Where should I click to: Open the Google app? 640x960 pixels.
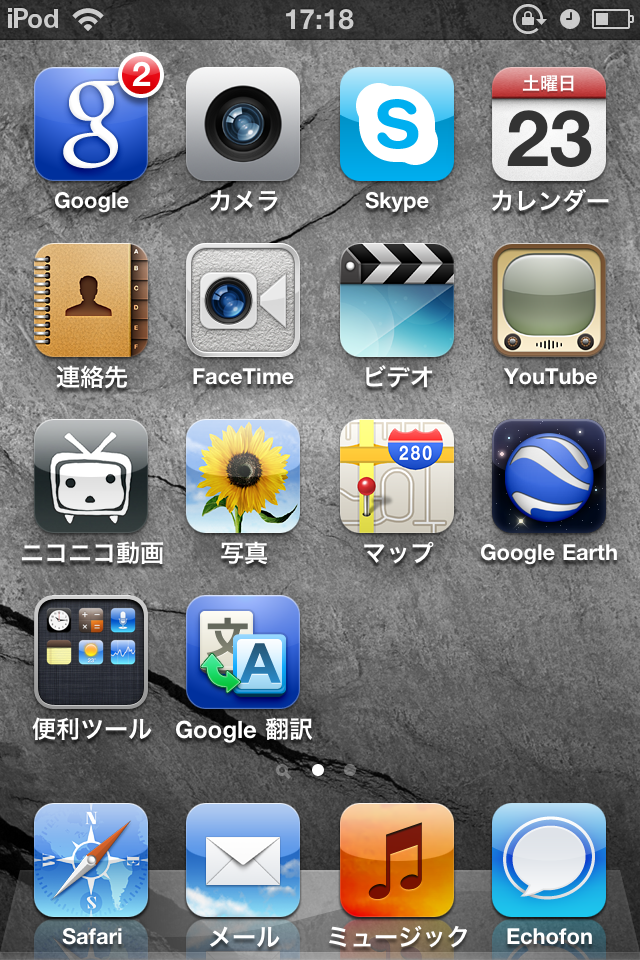[x=91, y=125]
